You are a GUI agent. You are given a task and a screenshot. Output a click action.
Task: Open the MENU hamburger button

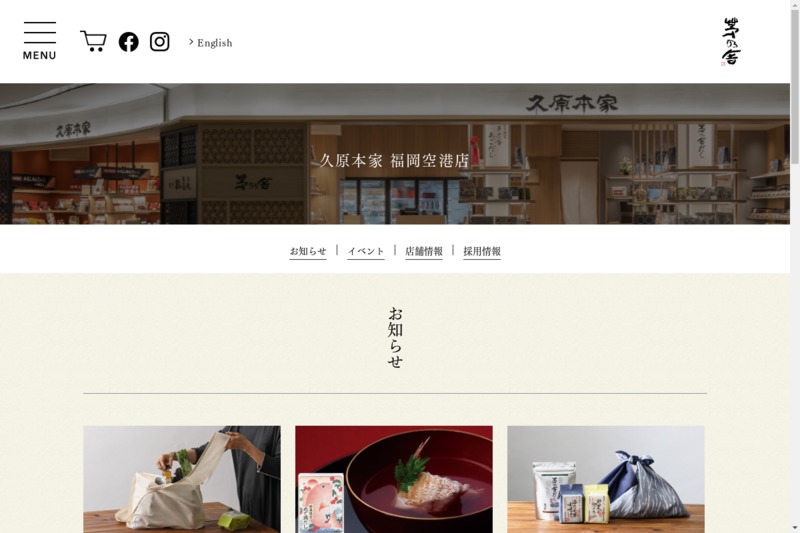tap(39, 41)
